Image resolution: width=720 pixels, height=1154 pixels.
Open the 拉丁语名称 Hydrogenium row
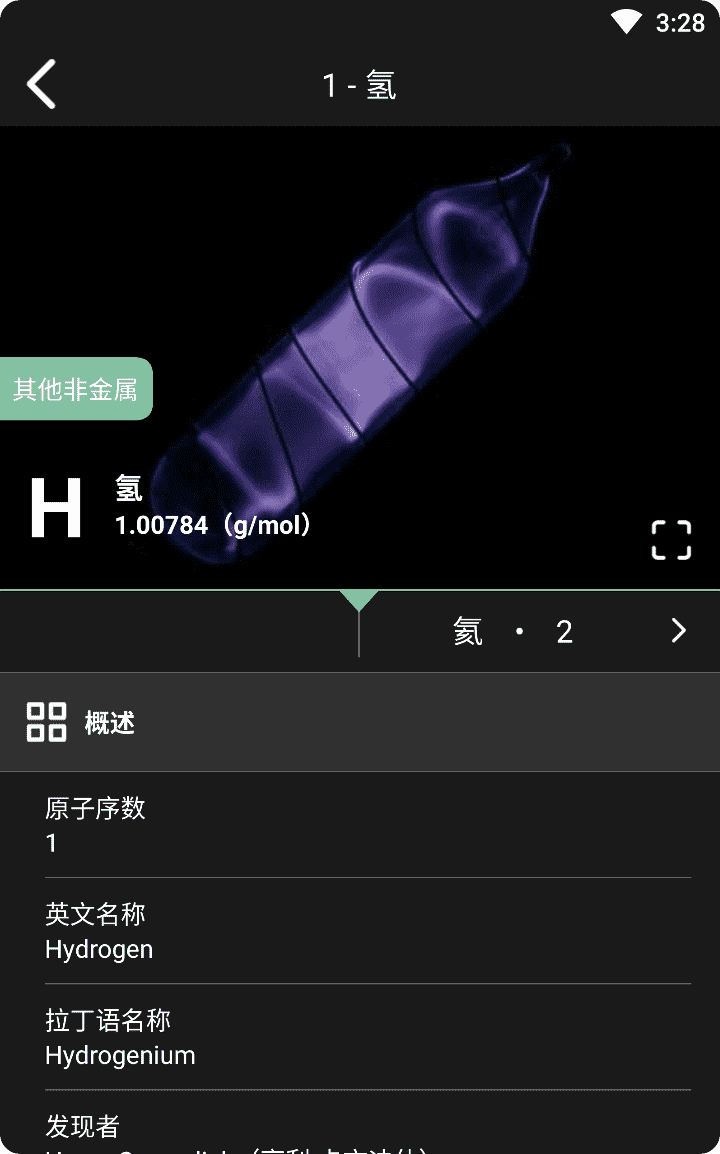(x=368, y=1037)
